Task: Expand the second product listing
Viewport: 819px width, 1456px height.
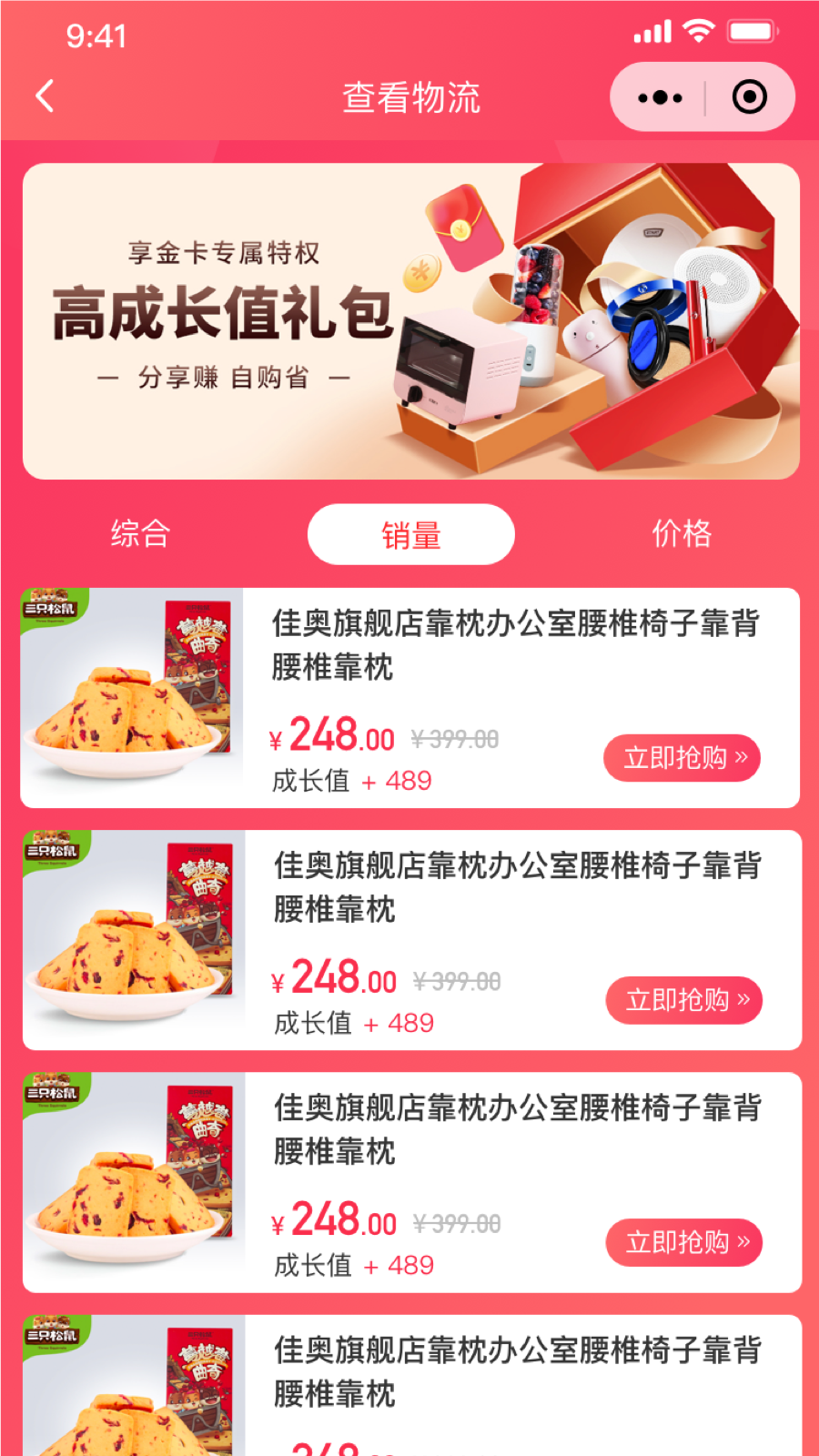Action: (409, 937)
